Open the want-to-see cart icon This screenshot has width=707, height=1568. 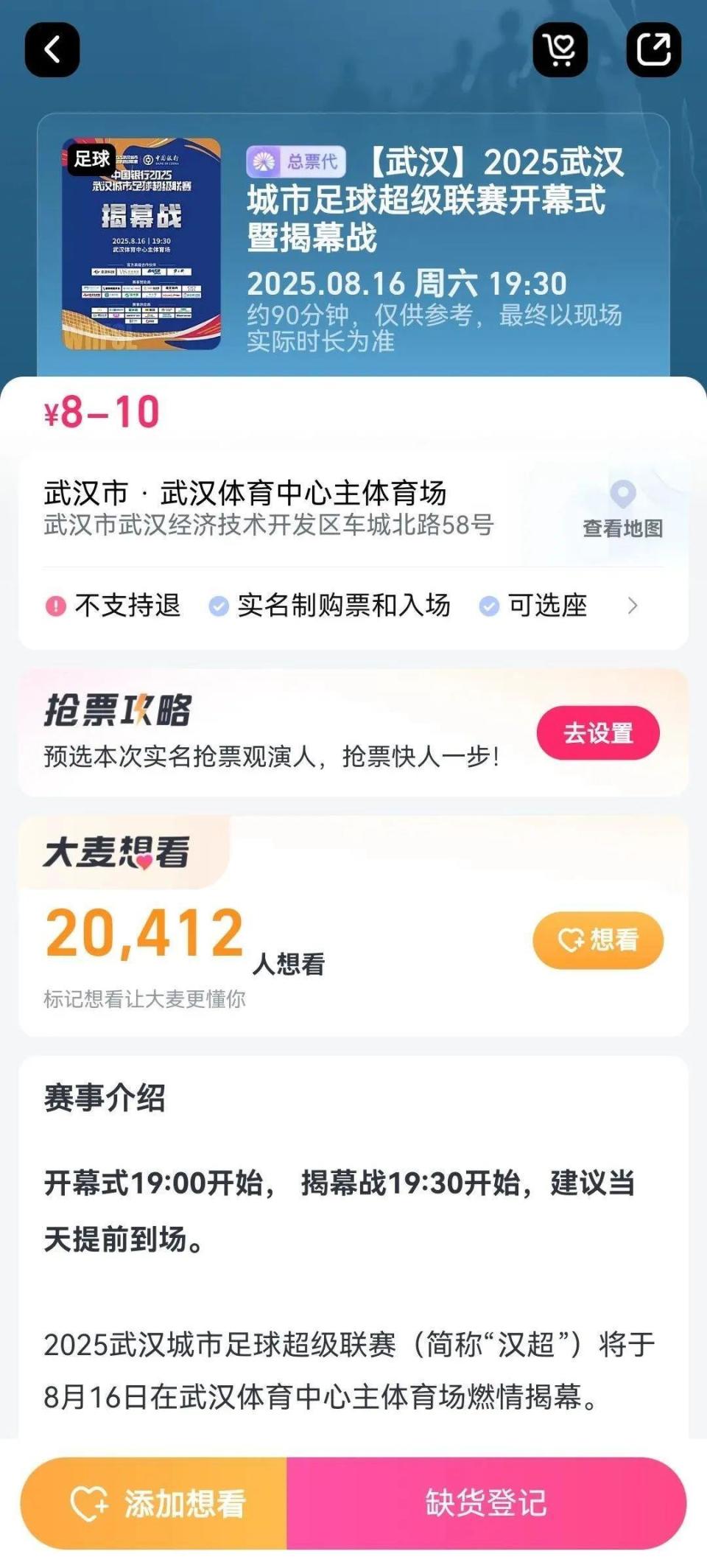(560, 50)
